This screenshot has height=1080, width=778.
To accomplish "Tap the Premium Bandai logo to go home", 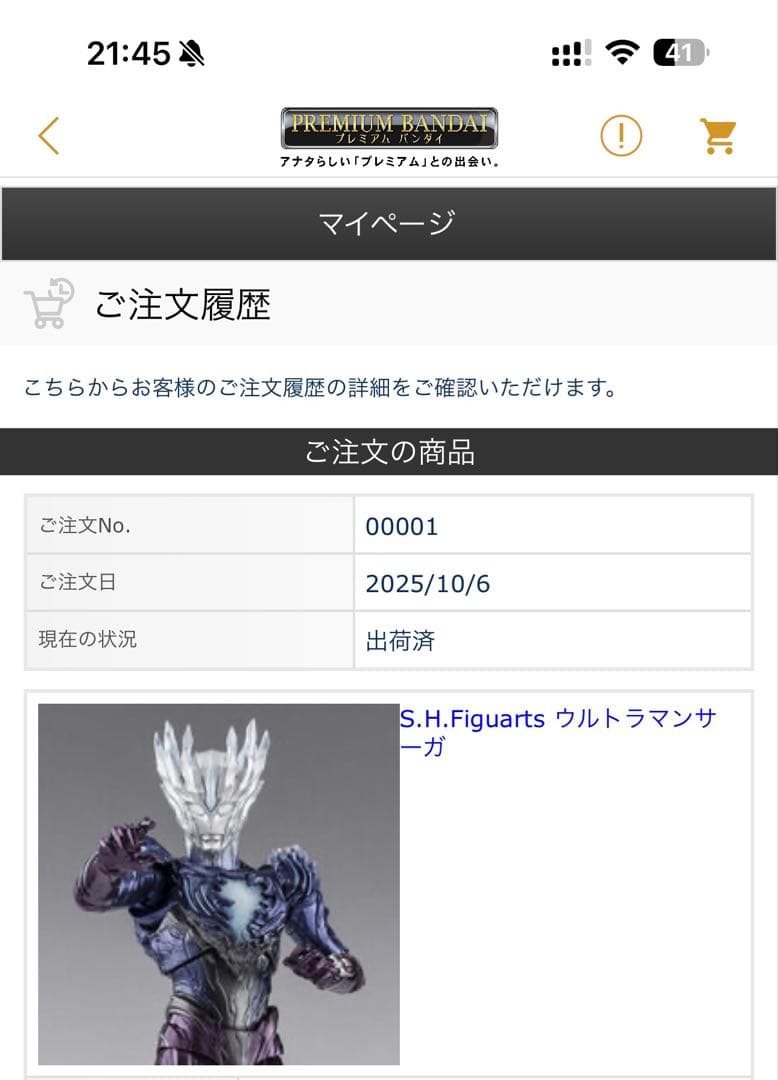I will (389, 137).
